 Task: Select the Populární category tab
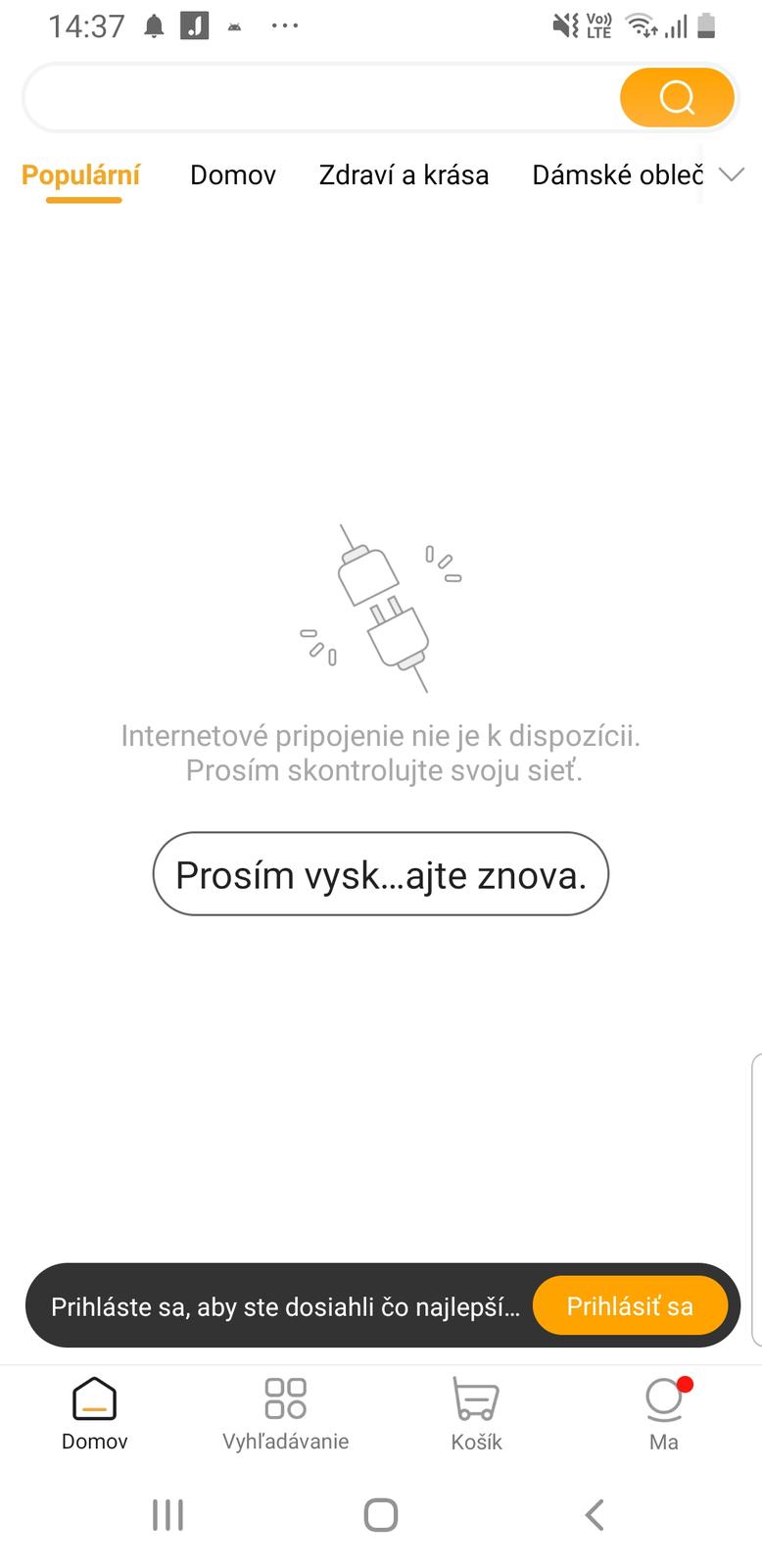[81, 175]
